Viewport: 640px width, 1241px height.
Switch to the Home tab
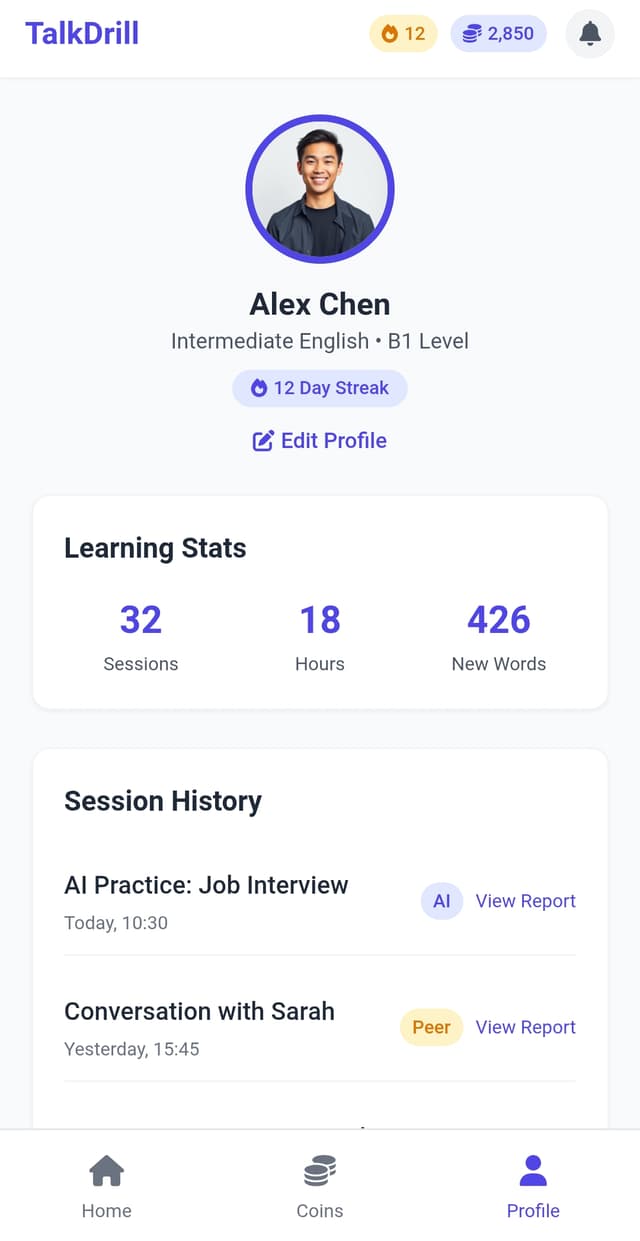click(x=107, y=1187)
